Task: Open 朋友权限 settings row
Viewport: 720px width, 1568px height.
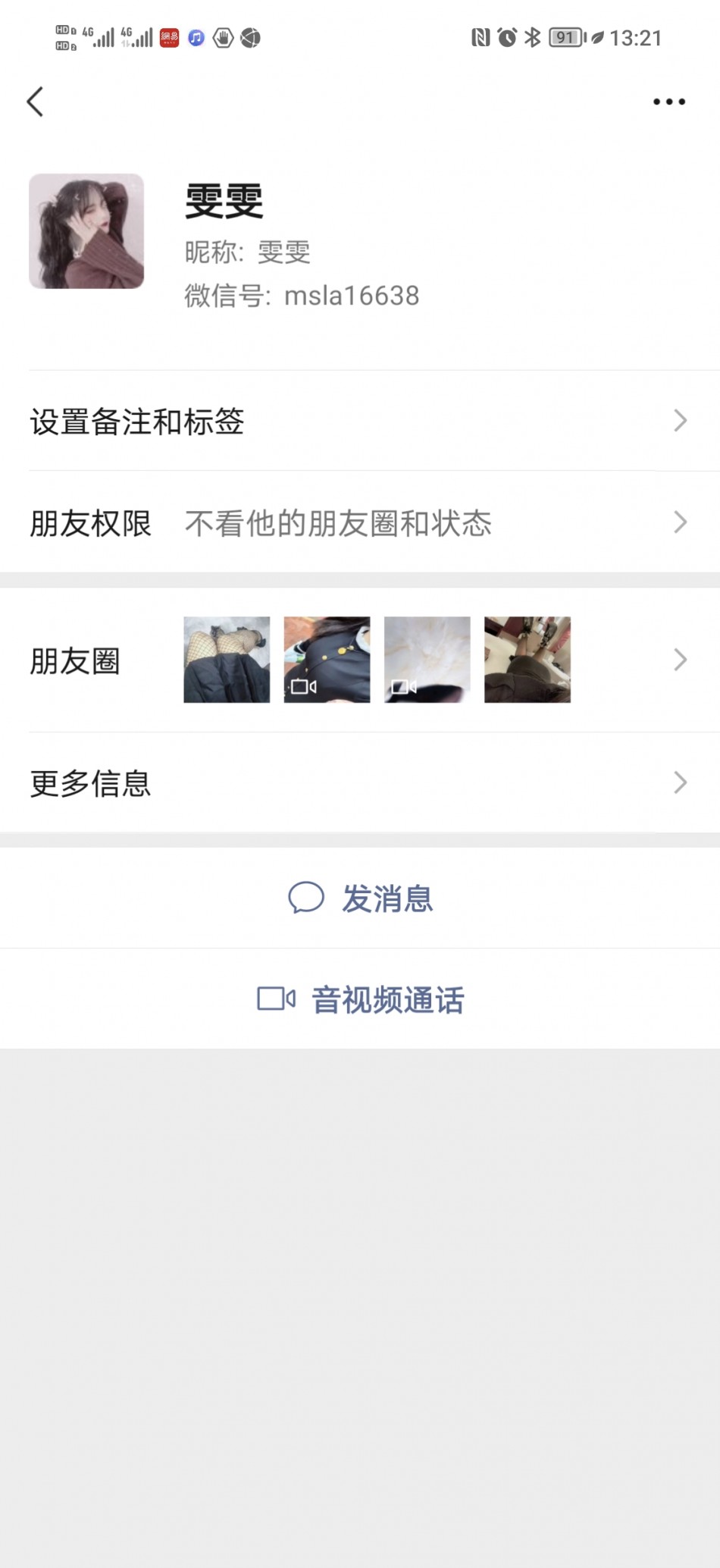Action: coord(359,523)
